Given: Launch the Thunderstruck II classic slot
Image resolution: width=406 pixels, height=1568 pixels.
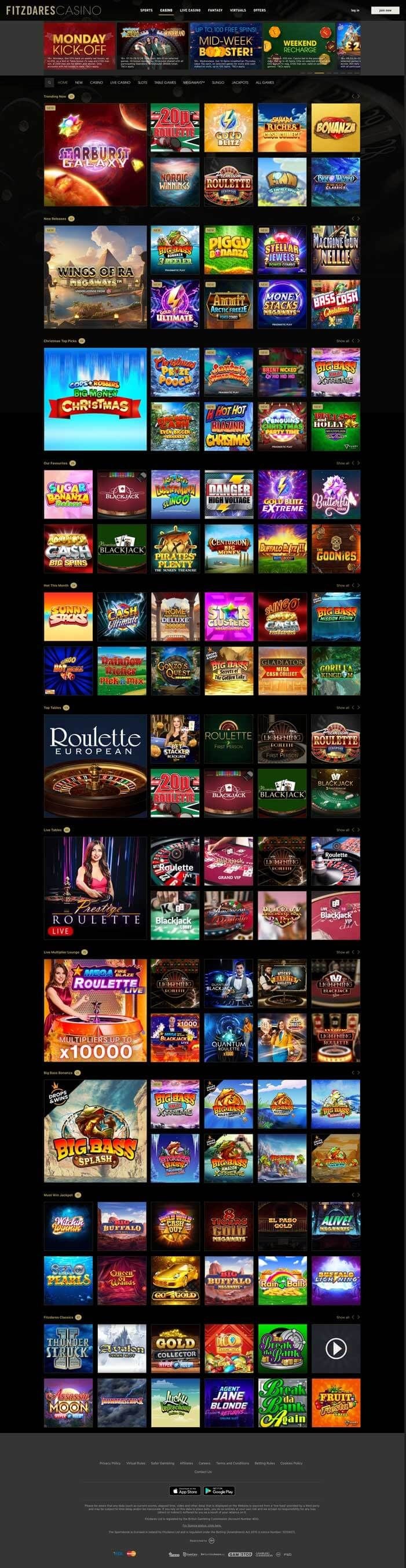Looking at the screenshot, I should (68, 1348).
